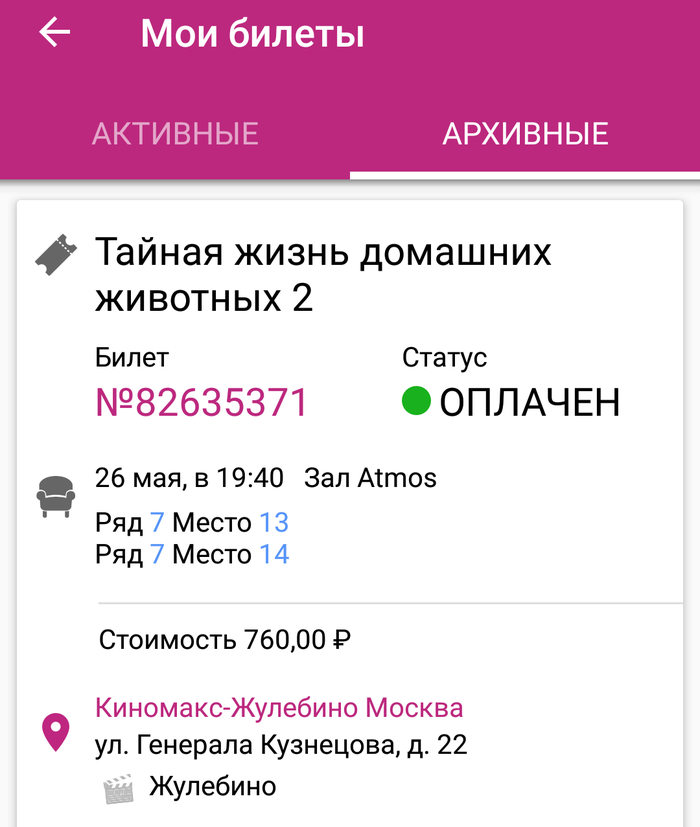Open Киномакс-Жулебино Москва cinema link

(279, 708)
